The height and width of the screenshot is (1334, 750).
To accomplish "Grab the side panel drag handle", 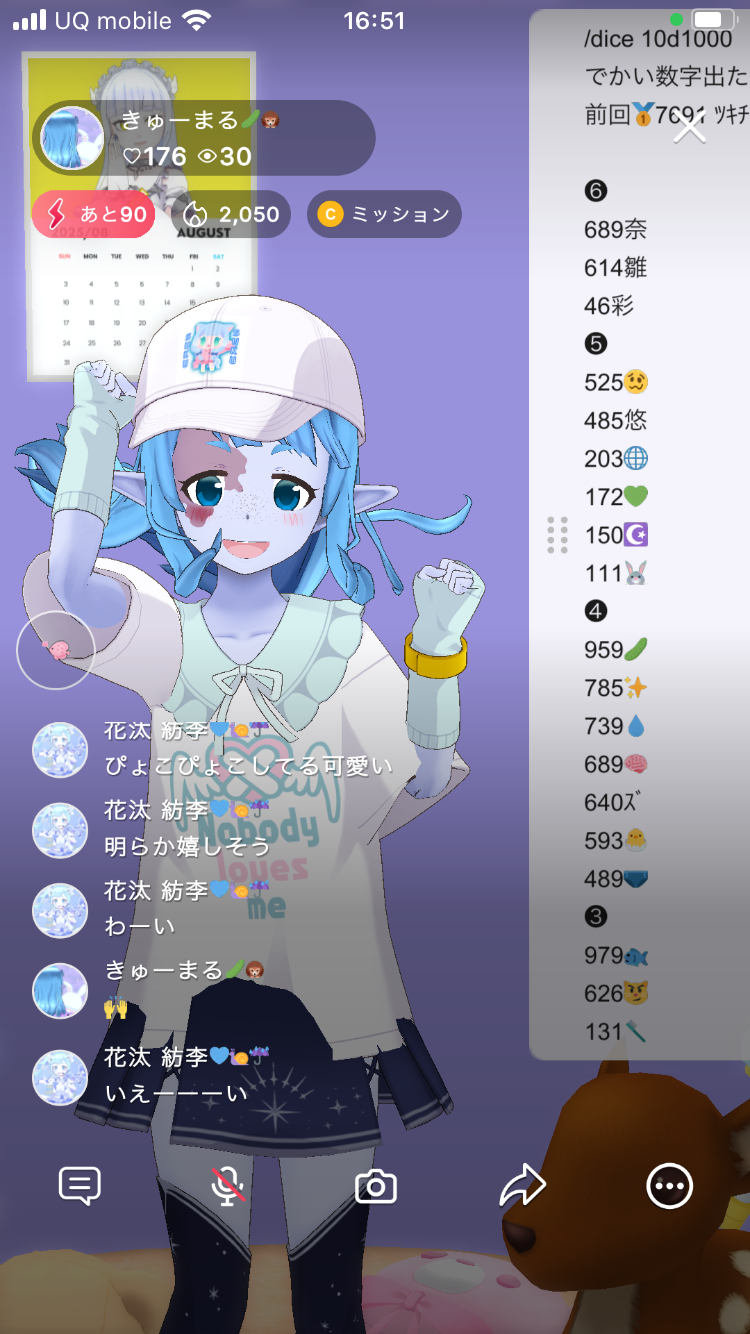I will tap(558, 535).
